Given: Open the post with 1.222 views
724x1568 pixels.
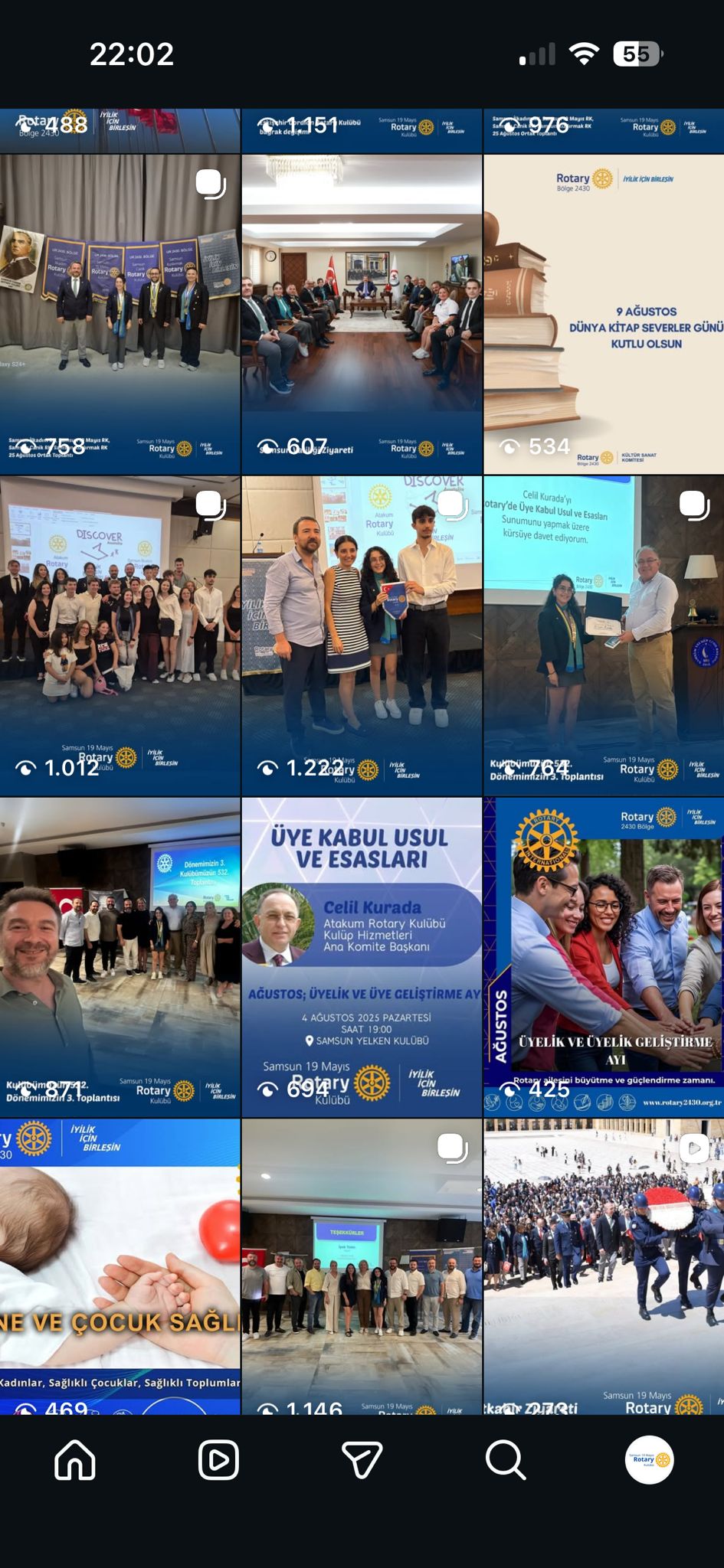Looking at the screenshot, I should click(362, 635).
